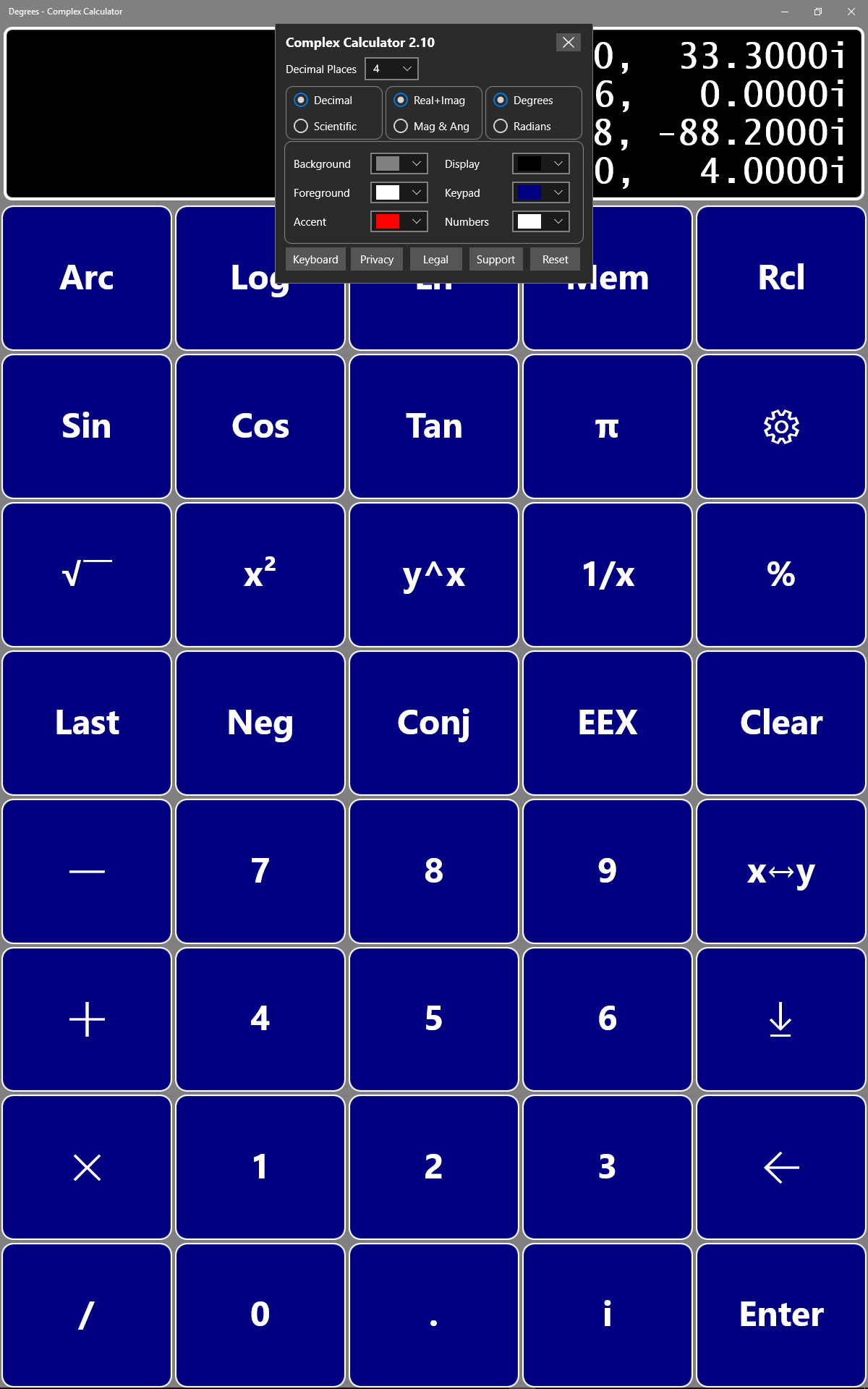Hit the Conj key
The image size is (868, 1389).
click(434, 723)
